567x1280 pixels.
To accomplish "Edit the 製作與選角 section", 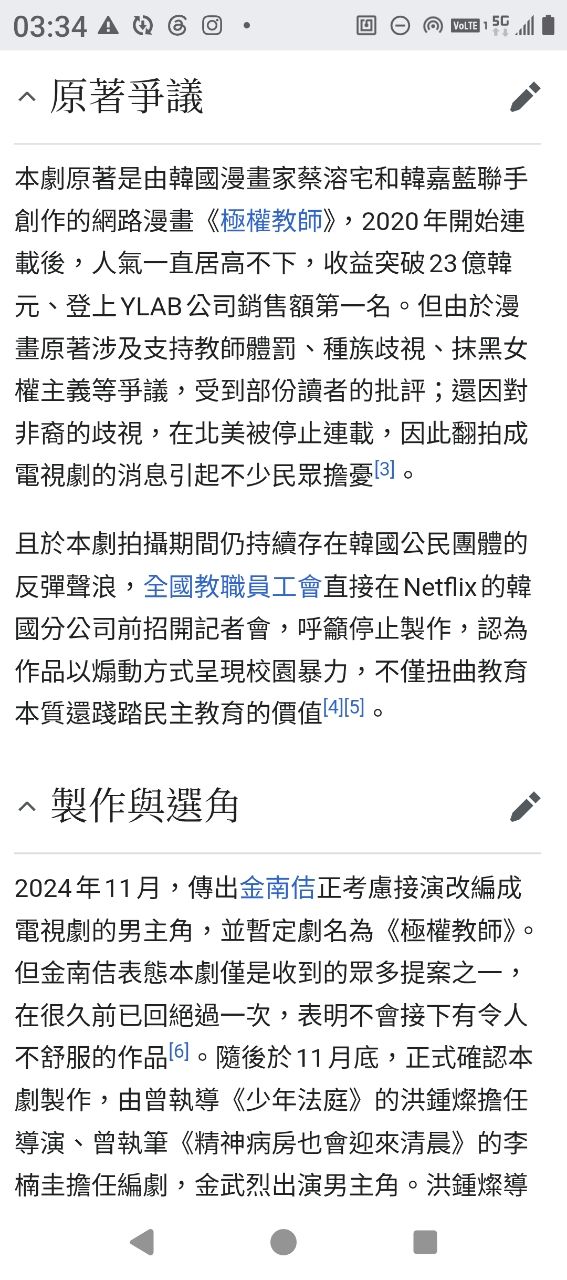I will tap(525, 806).
